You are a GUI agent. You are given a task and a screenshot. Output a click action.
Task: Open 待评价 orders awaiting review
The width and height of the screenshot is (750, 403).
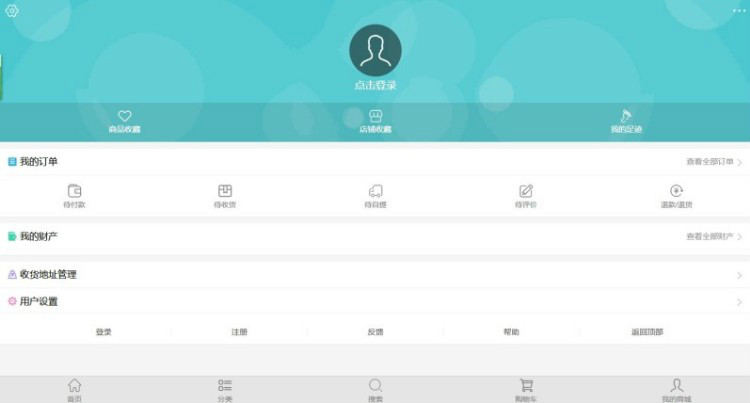[526, 195]
